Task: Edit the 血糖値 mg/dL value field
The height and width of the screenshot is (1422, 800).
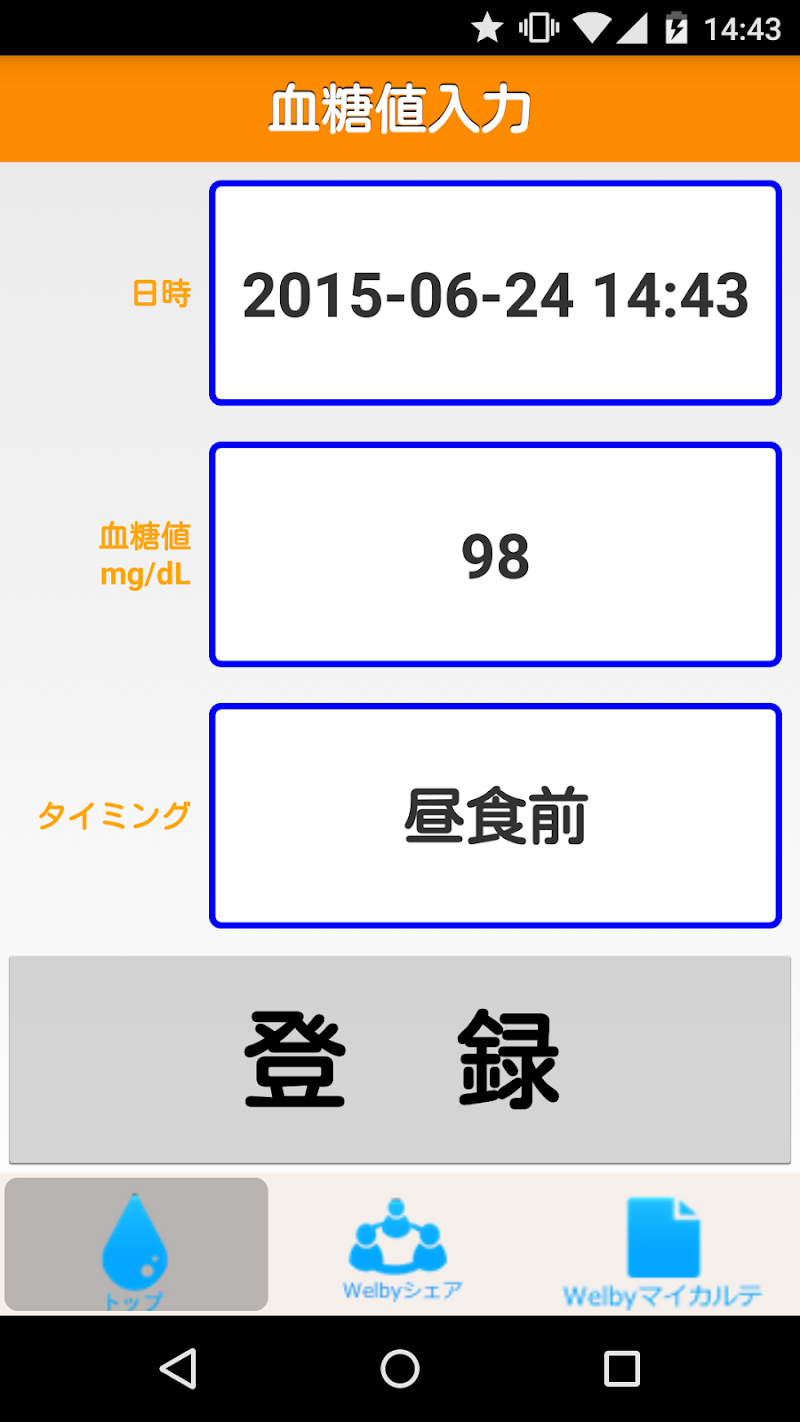Action: click(x=495, y=555)
